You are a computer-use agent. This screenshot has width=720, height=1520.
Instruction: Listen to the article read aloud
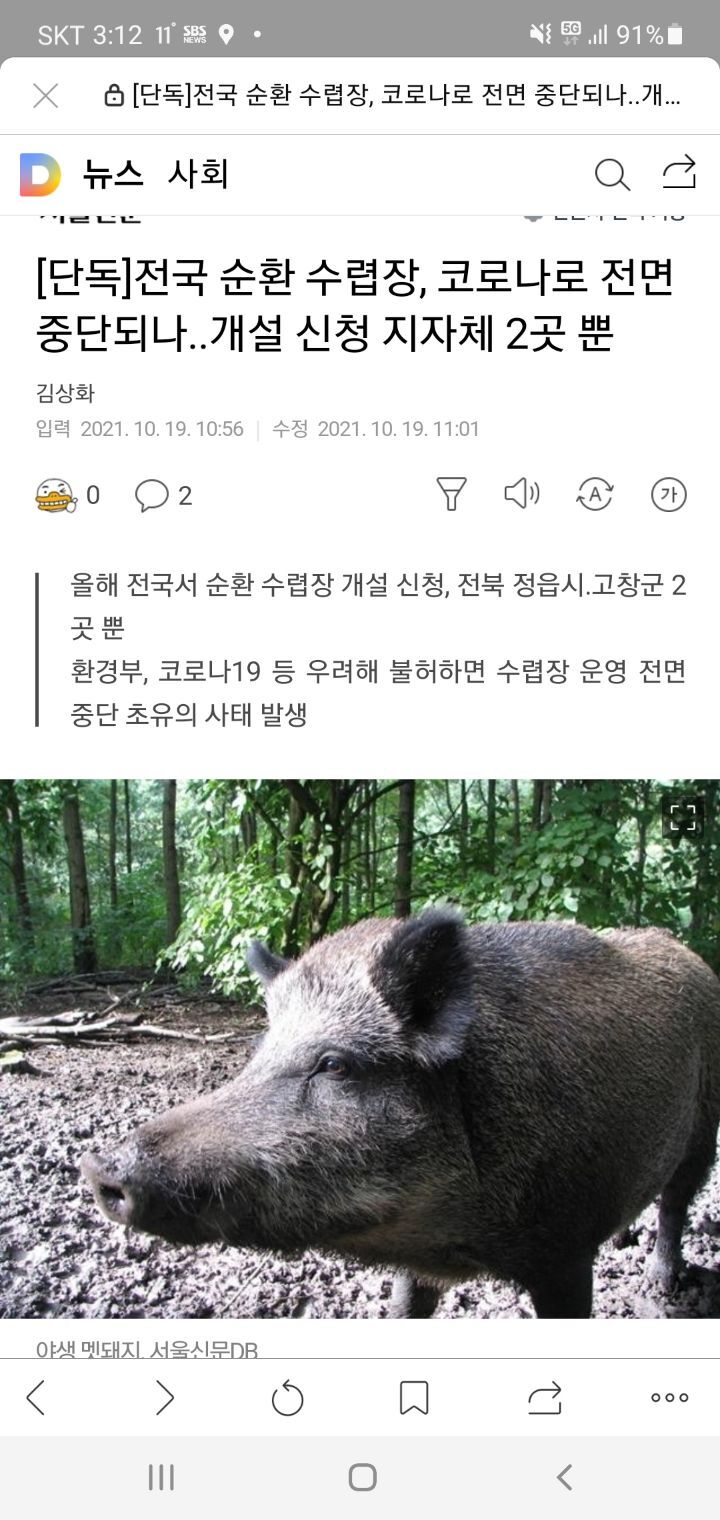pos(521,493)
